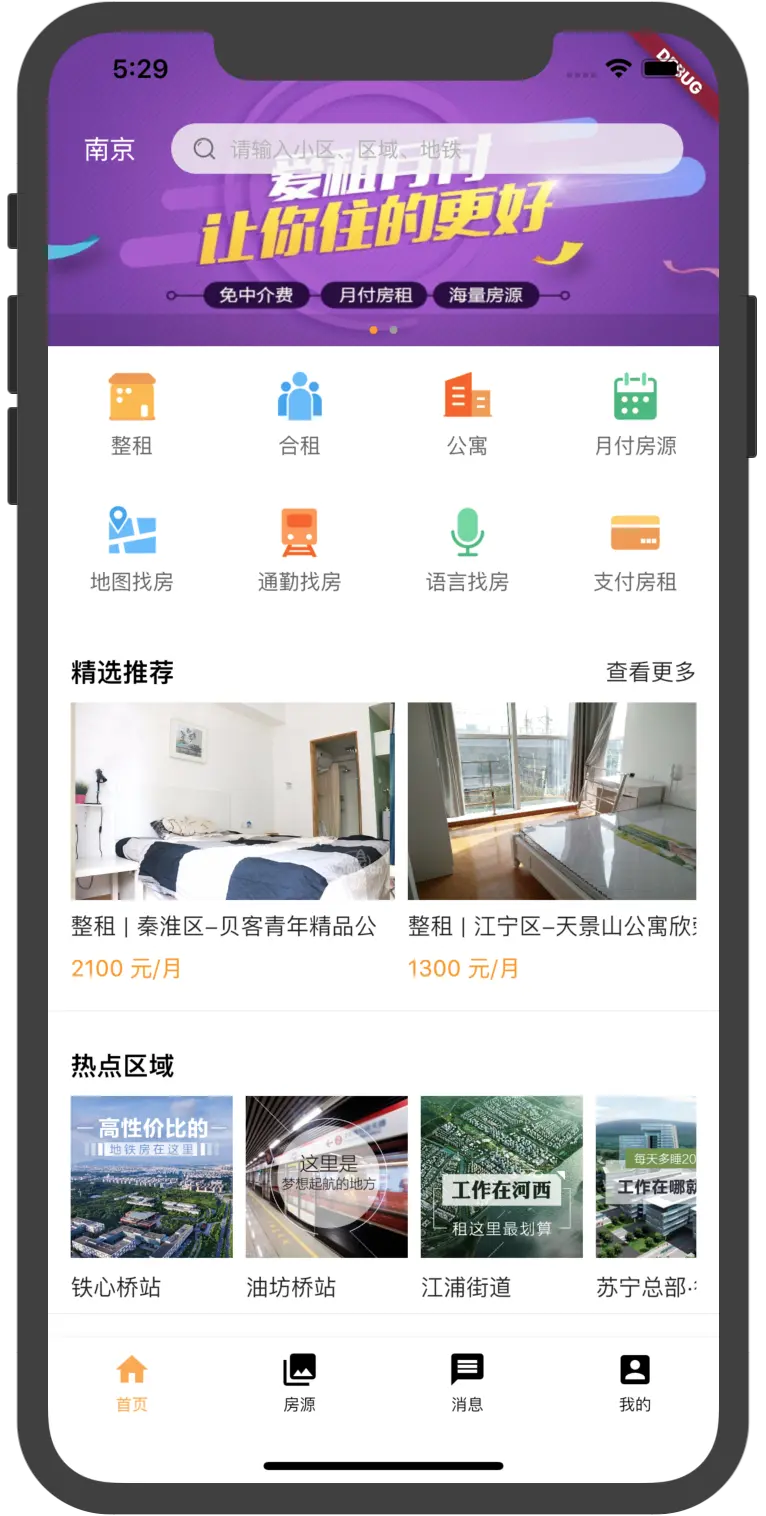Tap 查看更多 for featured picks
The image size is (766, 1516).
tap(650, 673)
